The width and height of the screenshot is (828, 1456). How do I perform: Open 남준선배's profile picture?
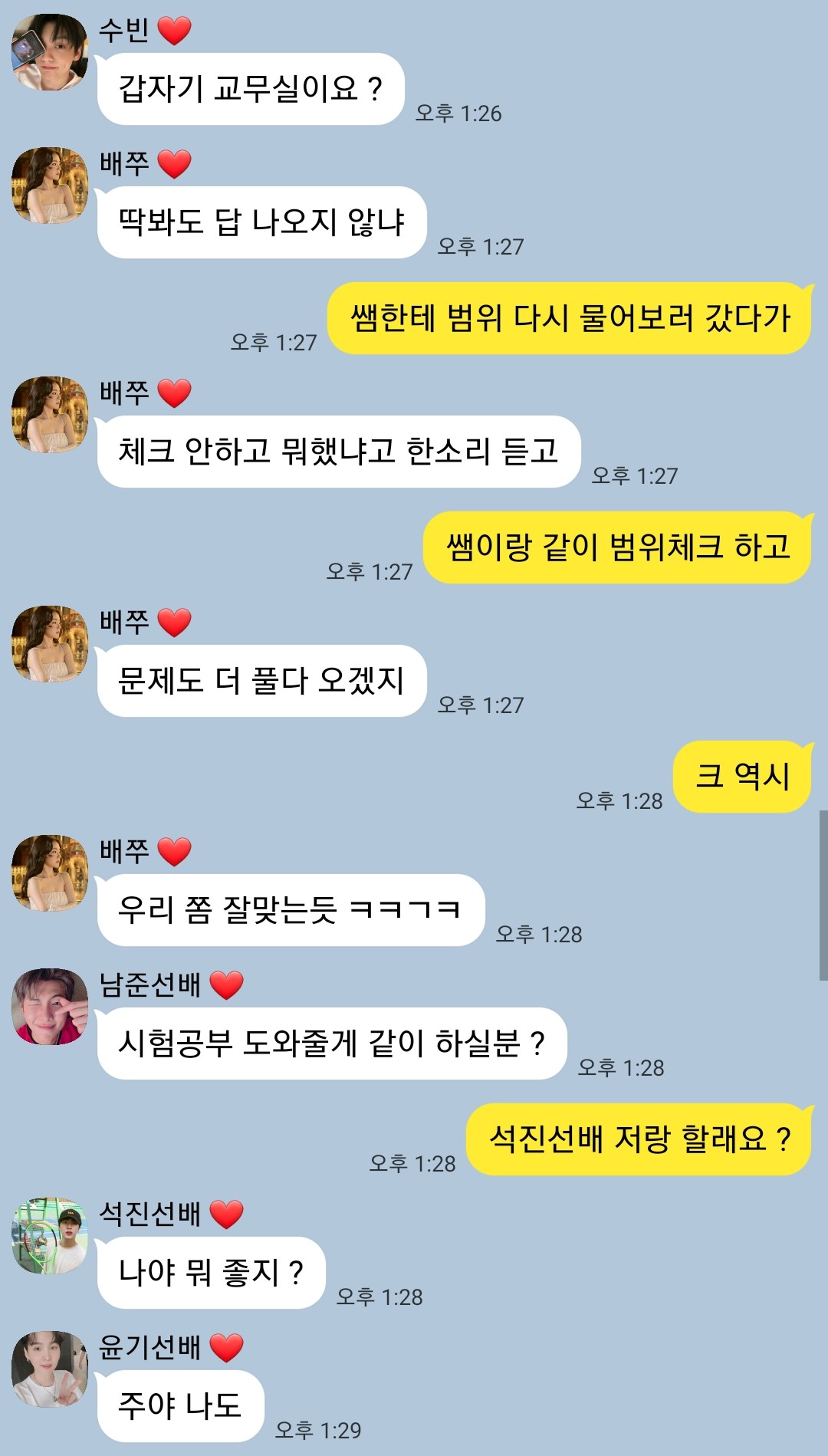click(x=50, y=1007)
